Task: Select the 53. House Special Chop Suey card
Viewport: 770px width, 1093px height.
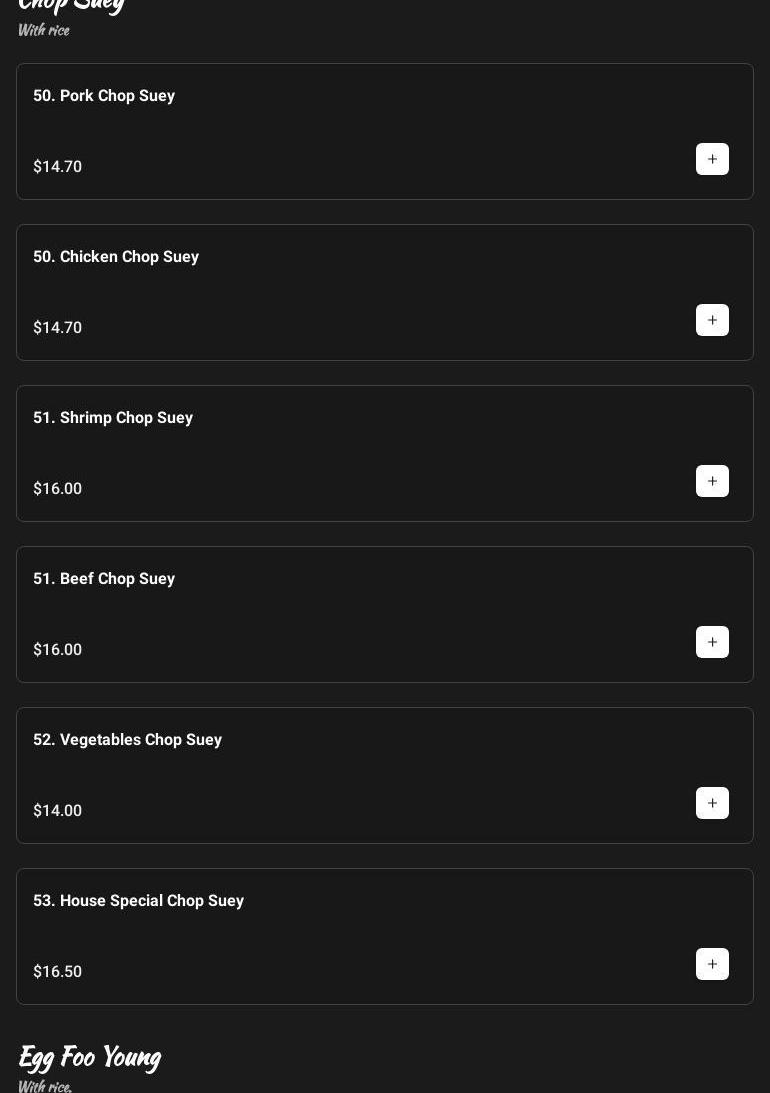Action: (x=138, y=901)
